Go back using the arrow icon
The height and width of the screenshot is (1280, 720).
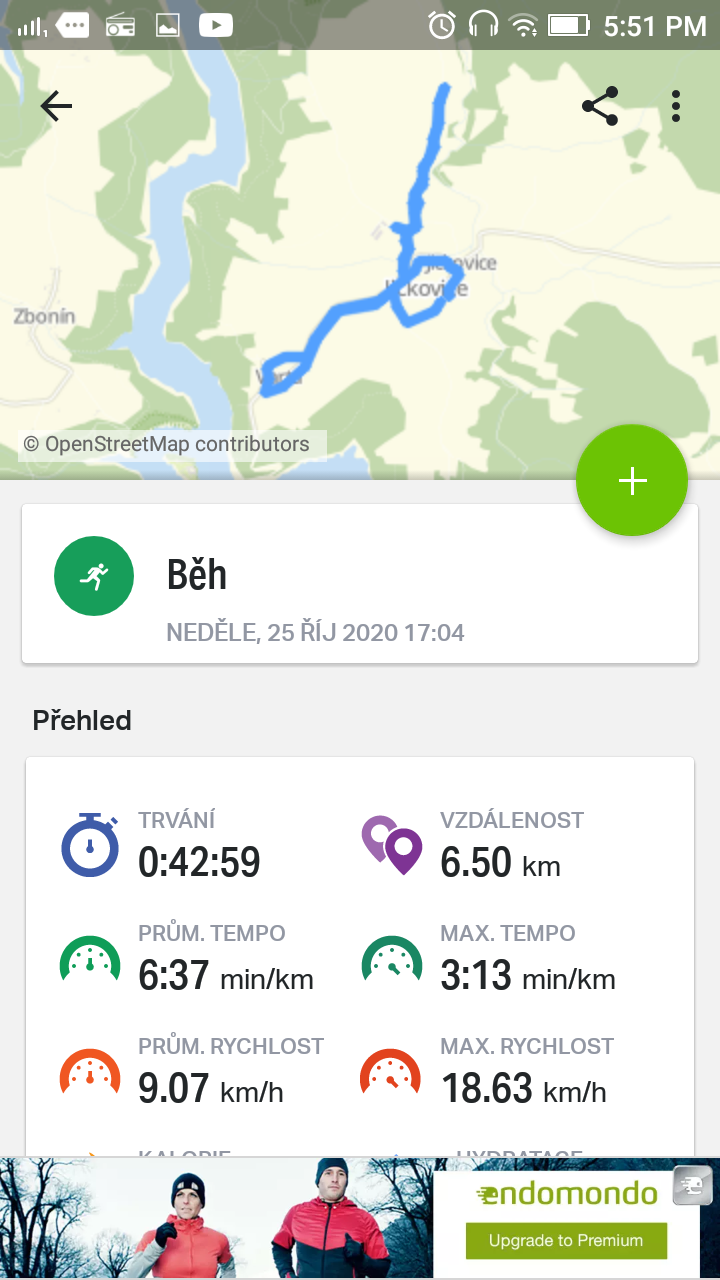56,106
